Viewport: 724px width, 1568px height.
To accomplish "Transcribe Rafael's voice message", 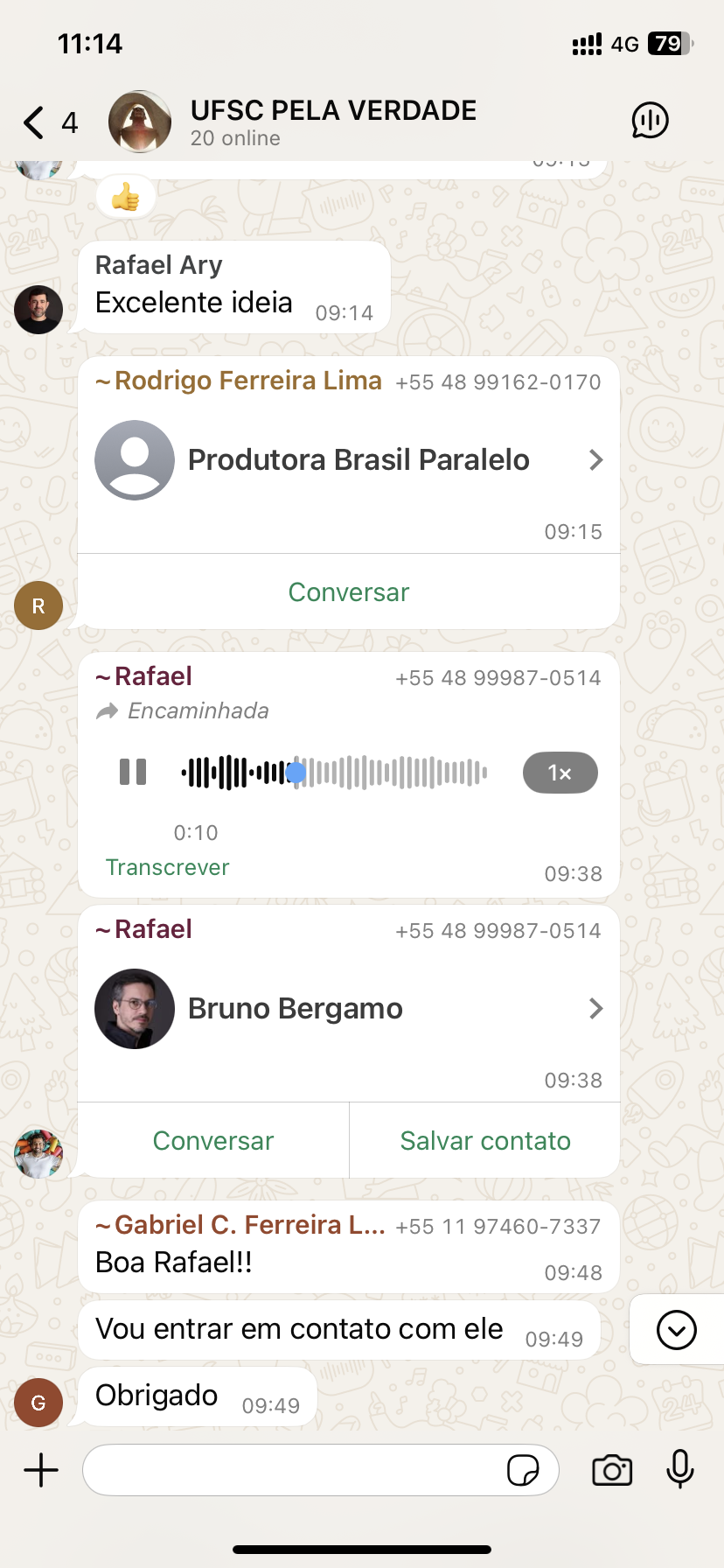I will point(167,867).
